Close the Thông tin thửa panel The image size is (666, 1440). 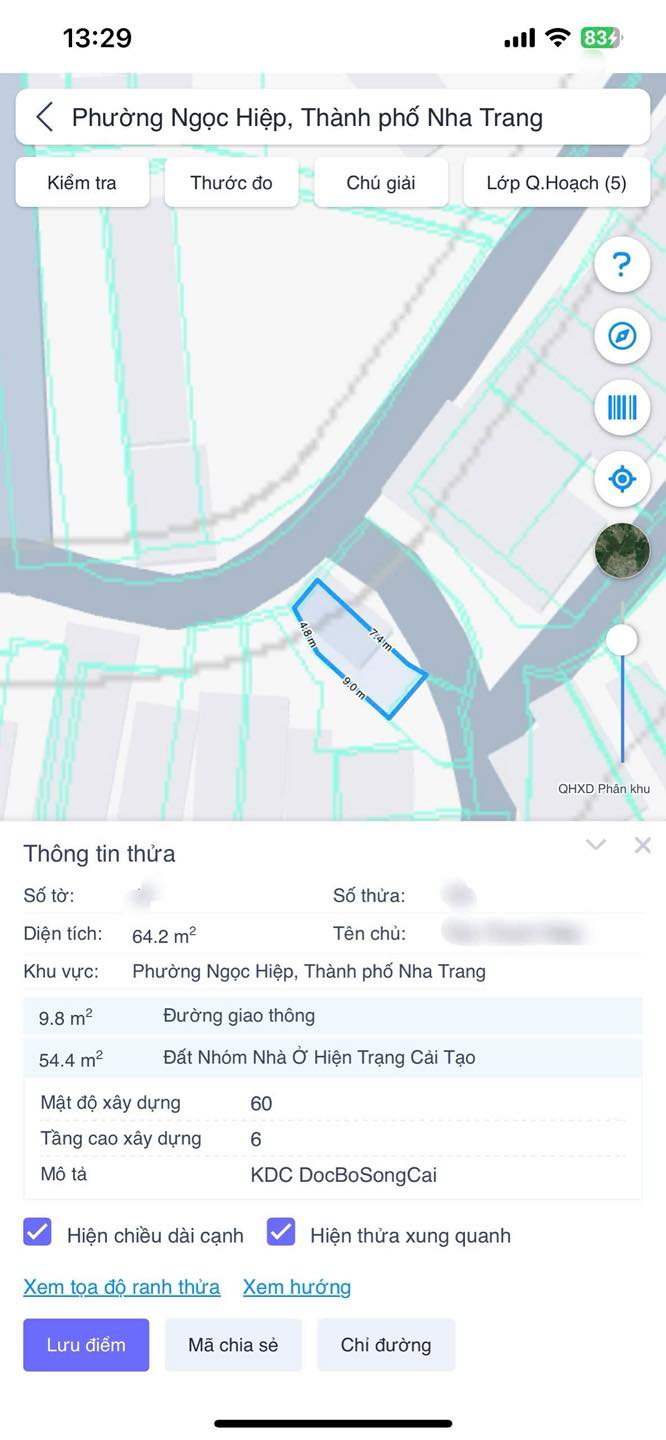point(642,845)
